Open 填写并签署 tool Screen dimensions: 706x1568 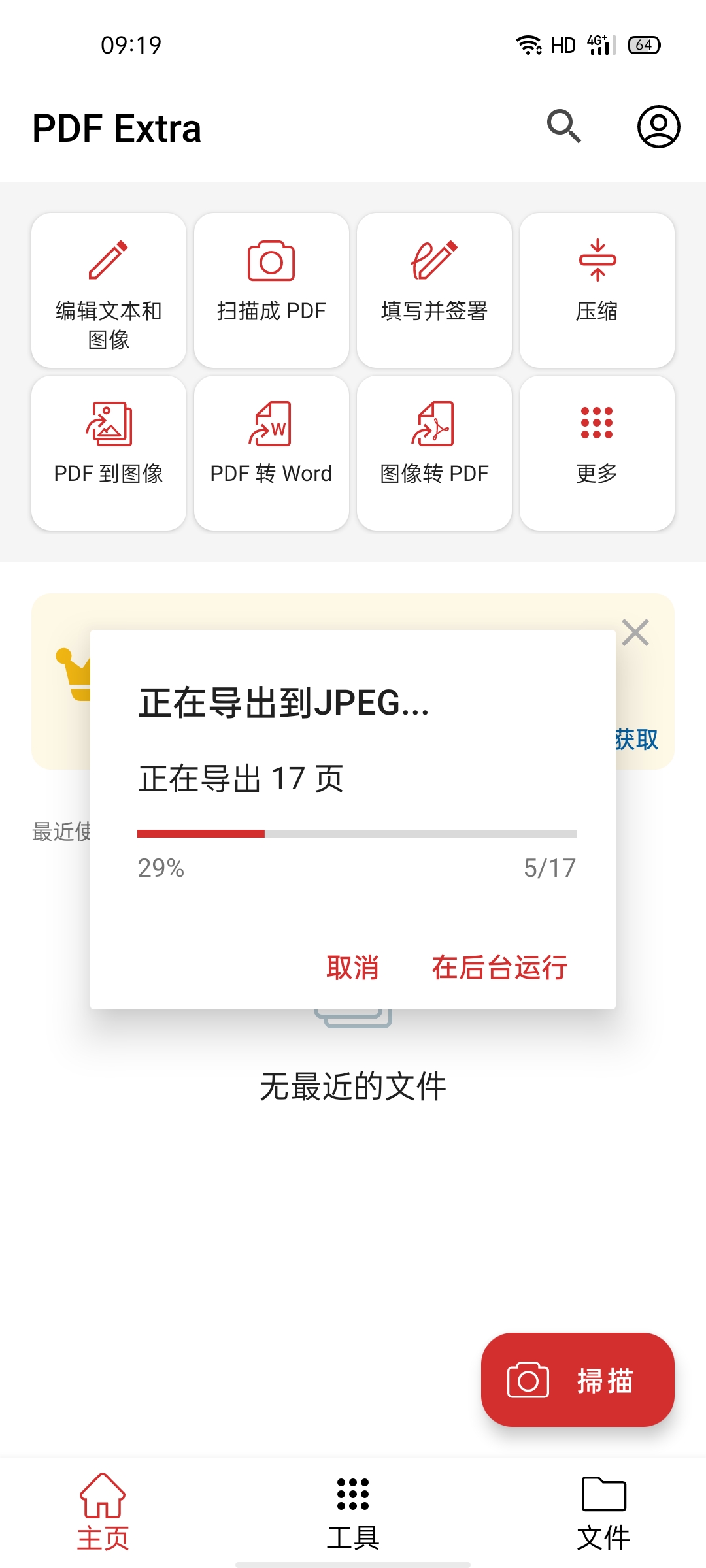(x=434, y=291)
